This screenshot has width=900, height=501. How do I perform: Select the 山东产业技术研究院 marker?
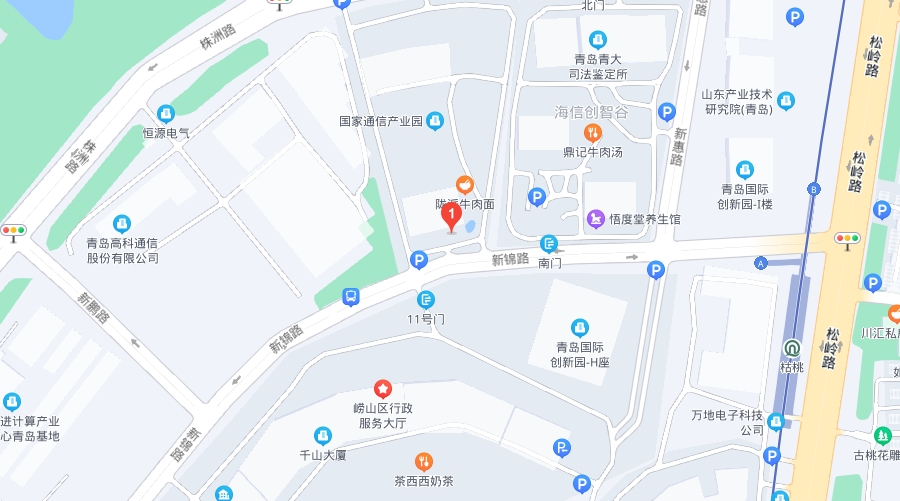tap(786, 101)
